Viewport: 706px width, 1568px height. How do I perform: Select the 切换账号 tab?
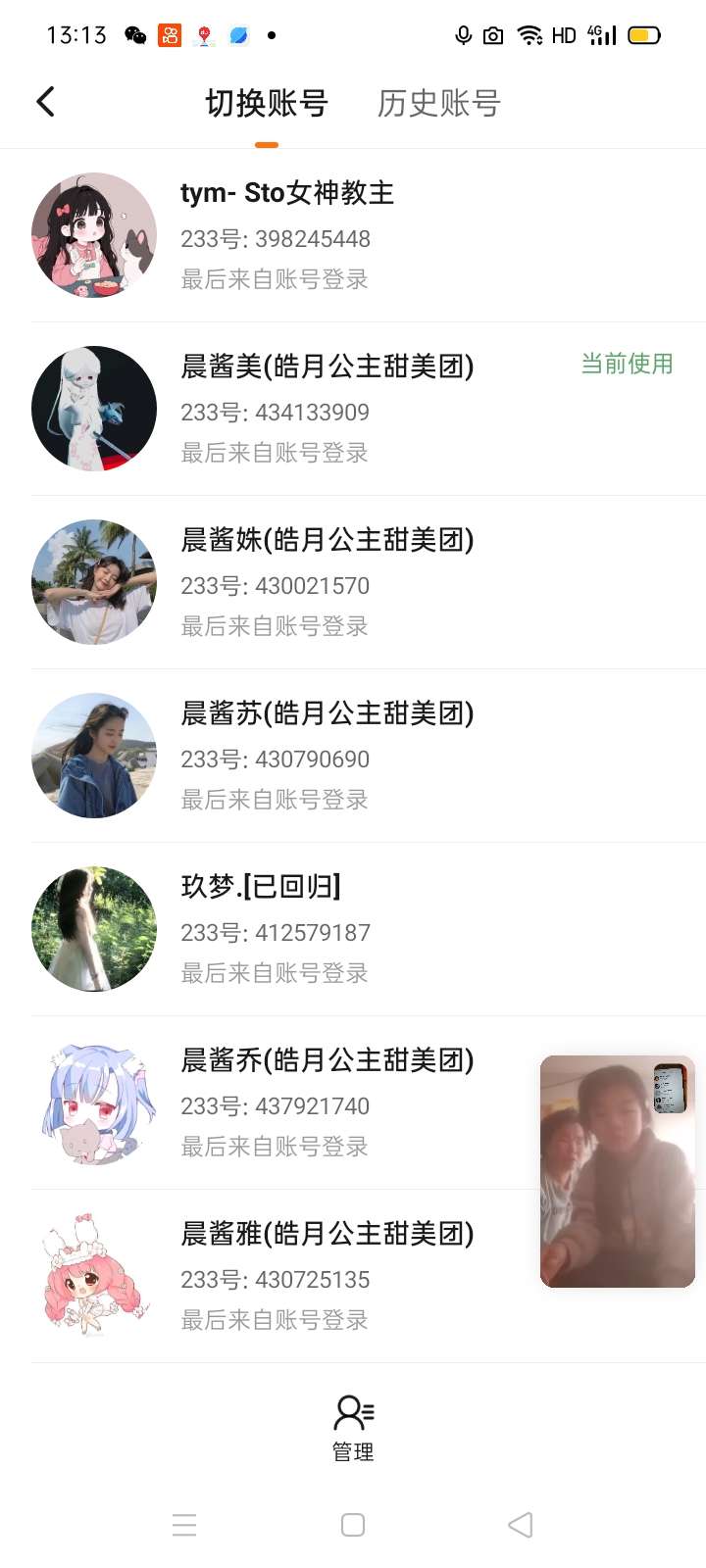tap(266, 103)
